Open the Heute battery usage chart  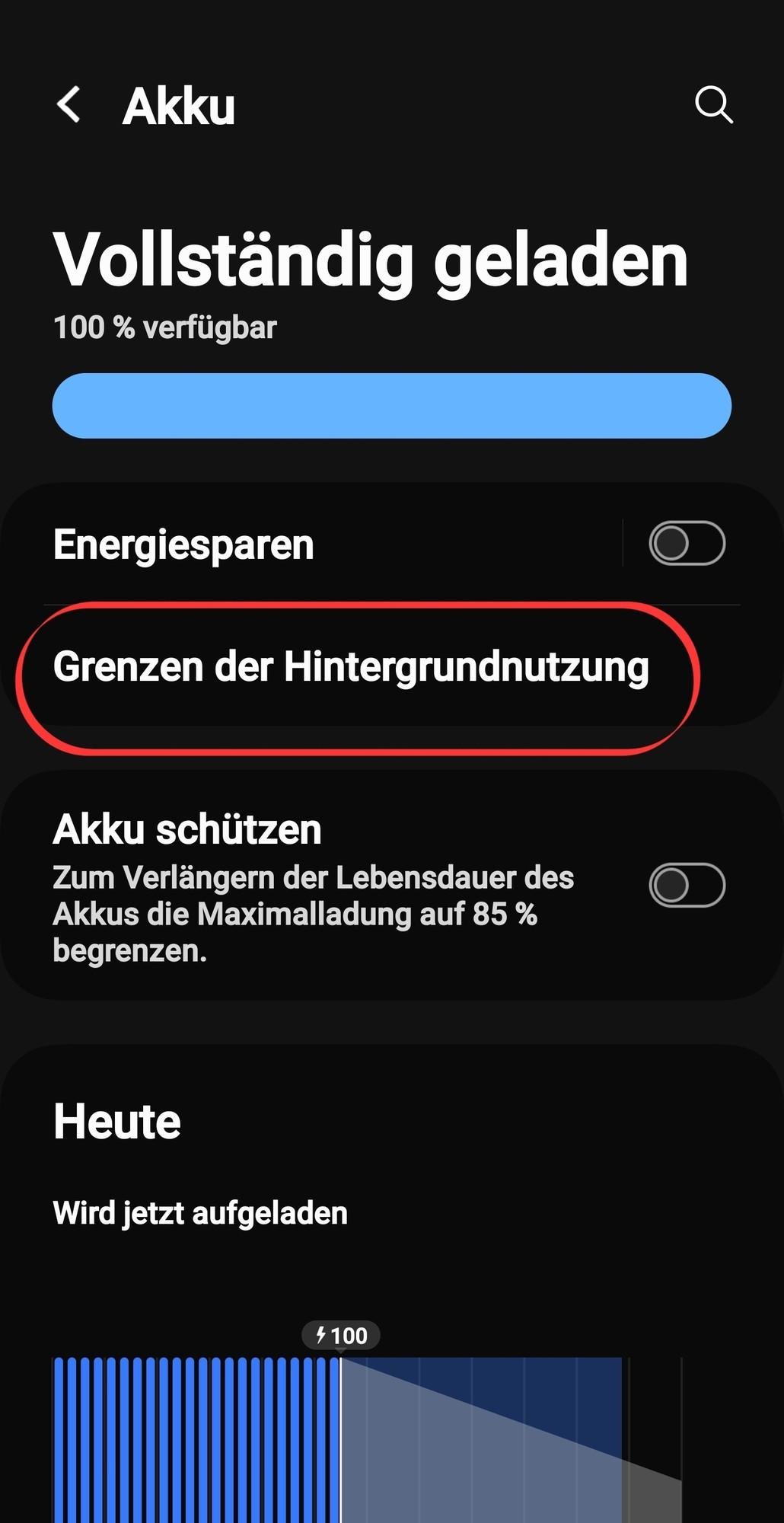[365, 1432]
